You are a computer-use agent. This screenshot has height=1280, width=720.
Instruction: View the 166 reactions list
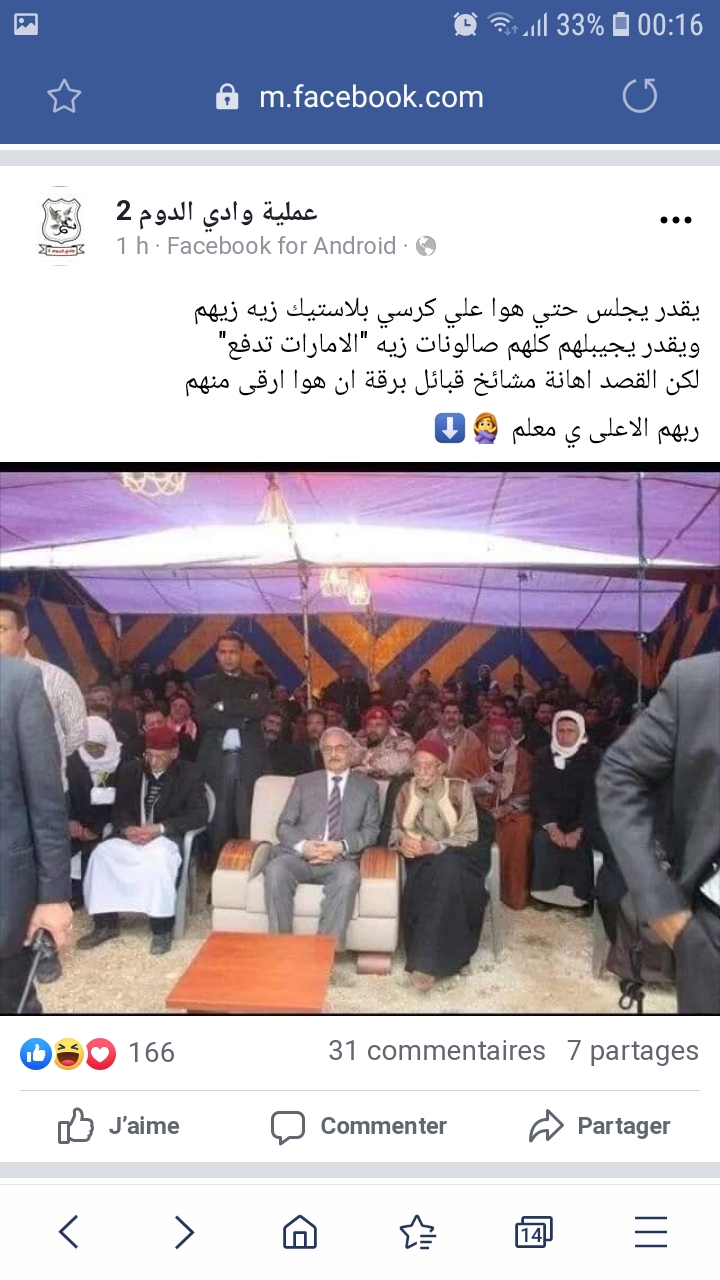(98, 1052)
